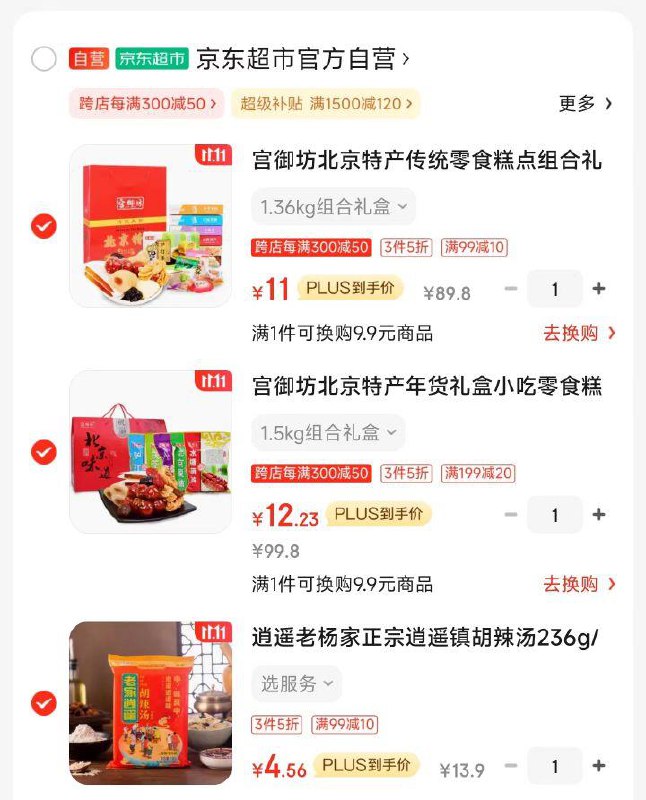Tap 去换购 under the 1.5kg gift box
Screen dimensions: 646x800
[x=579, y=583]
